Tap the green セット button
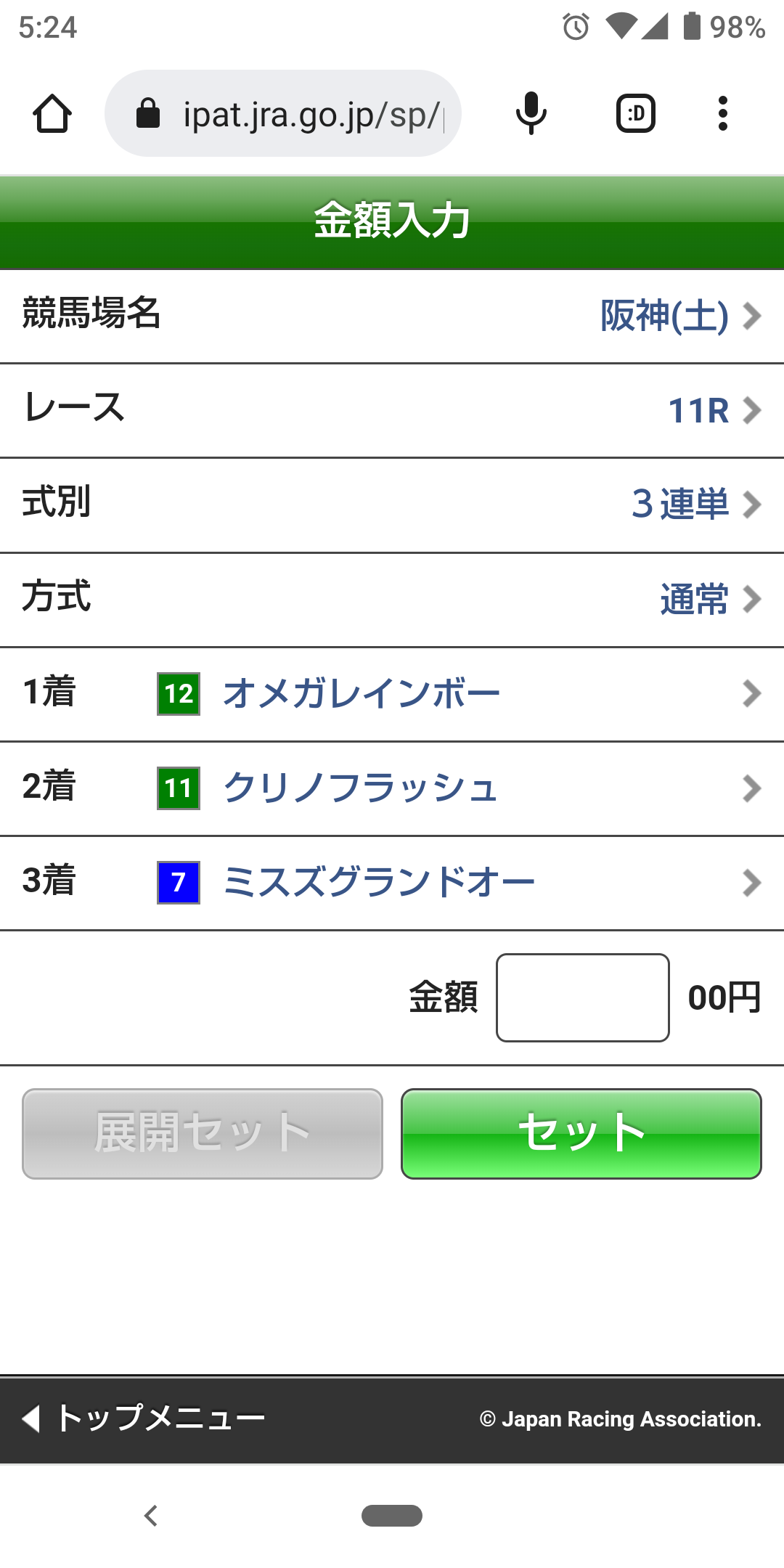 tap(581, 1133)
